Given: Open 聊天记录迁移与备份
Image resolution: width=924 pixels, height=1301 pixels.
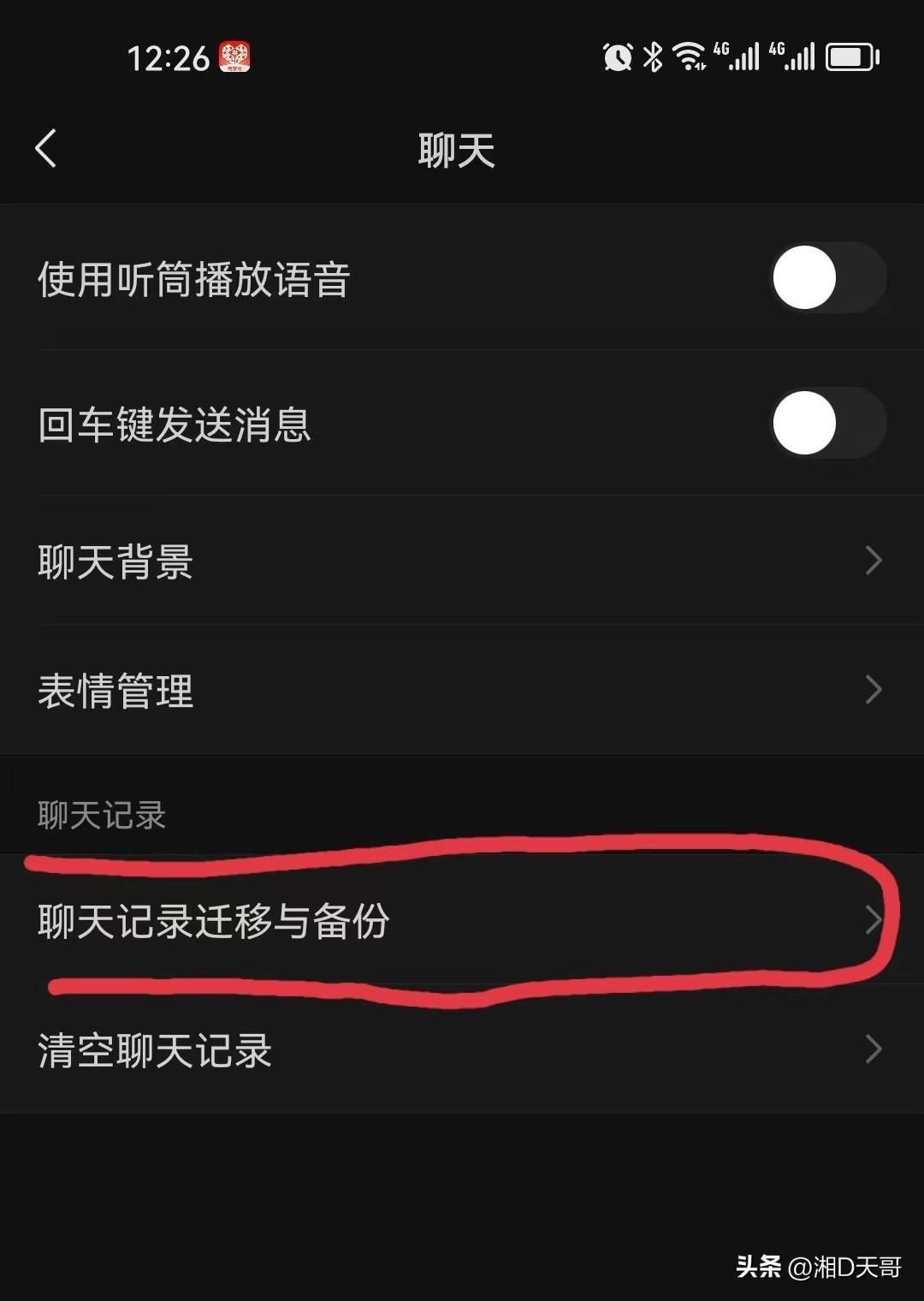Looking at the screenshot, I should 462,922.
